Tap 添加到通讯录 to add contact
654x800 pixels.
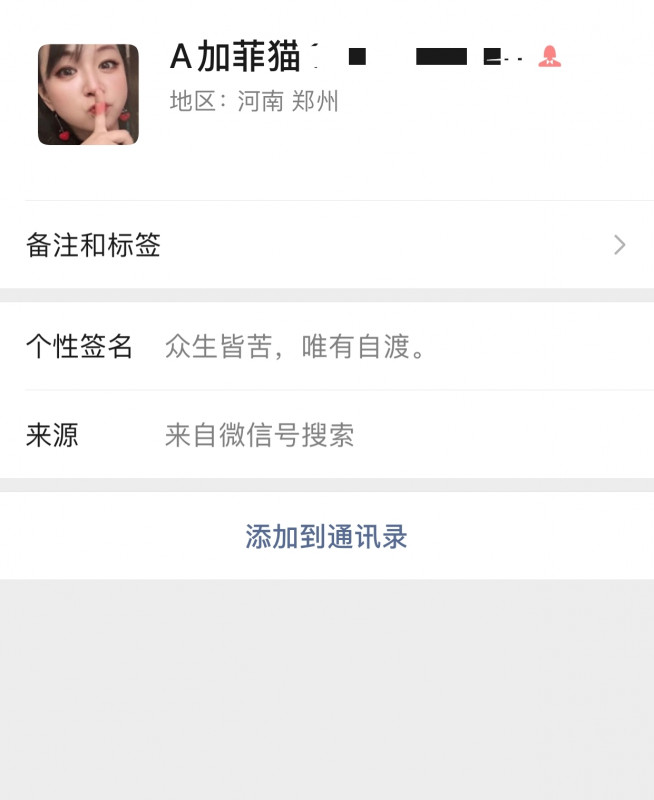(326, 537)
